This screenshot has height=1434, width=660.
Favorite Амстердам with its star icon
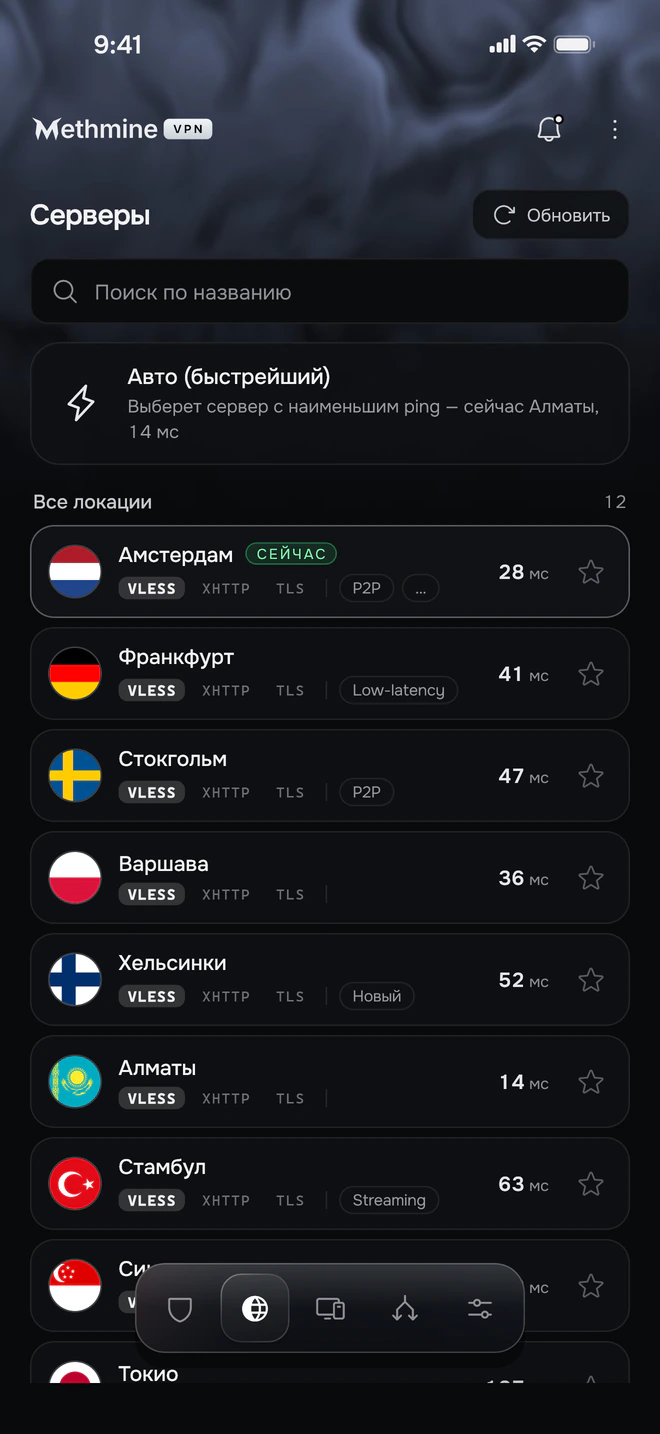click(591, 572)
